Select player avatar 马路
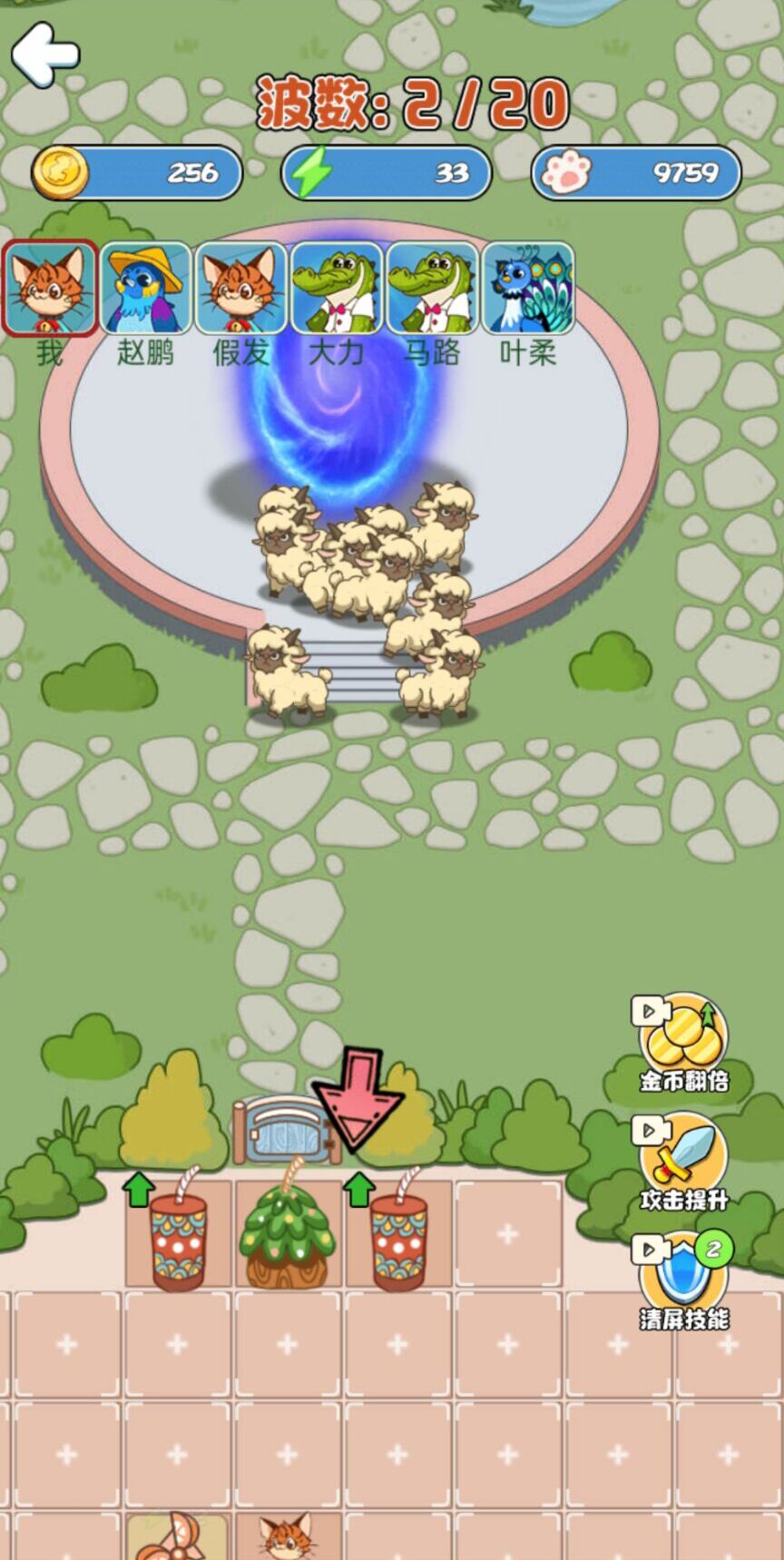This screenshot has width=784, height=1560. 432,289
